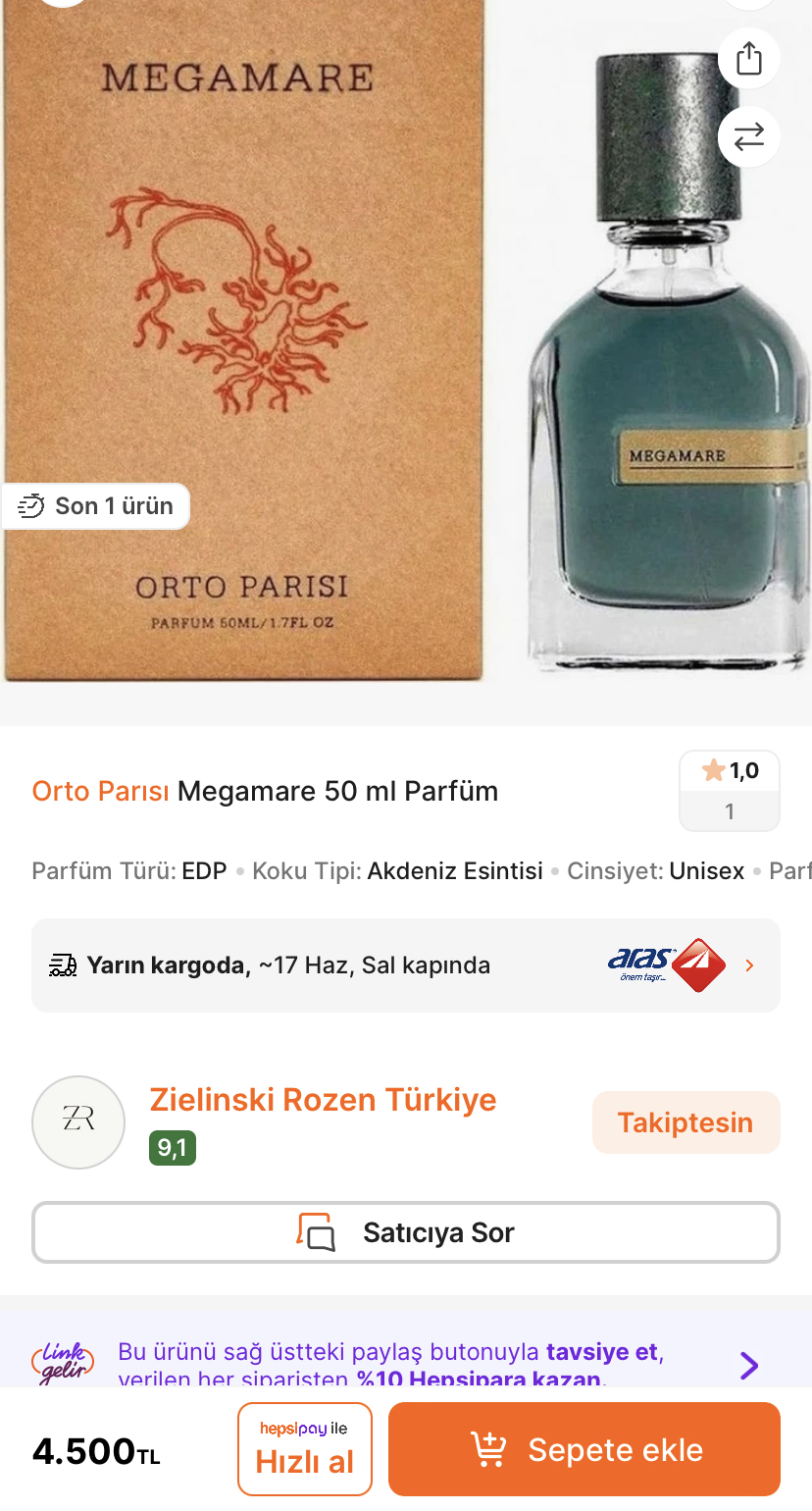This screenshot has height=1511, width=812.
Task: Tap the Takiptesin follow button
Action: point(685,1122)
